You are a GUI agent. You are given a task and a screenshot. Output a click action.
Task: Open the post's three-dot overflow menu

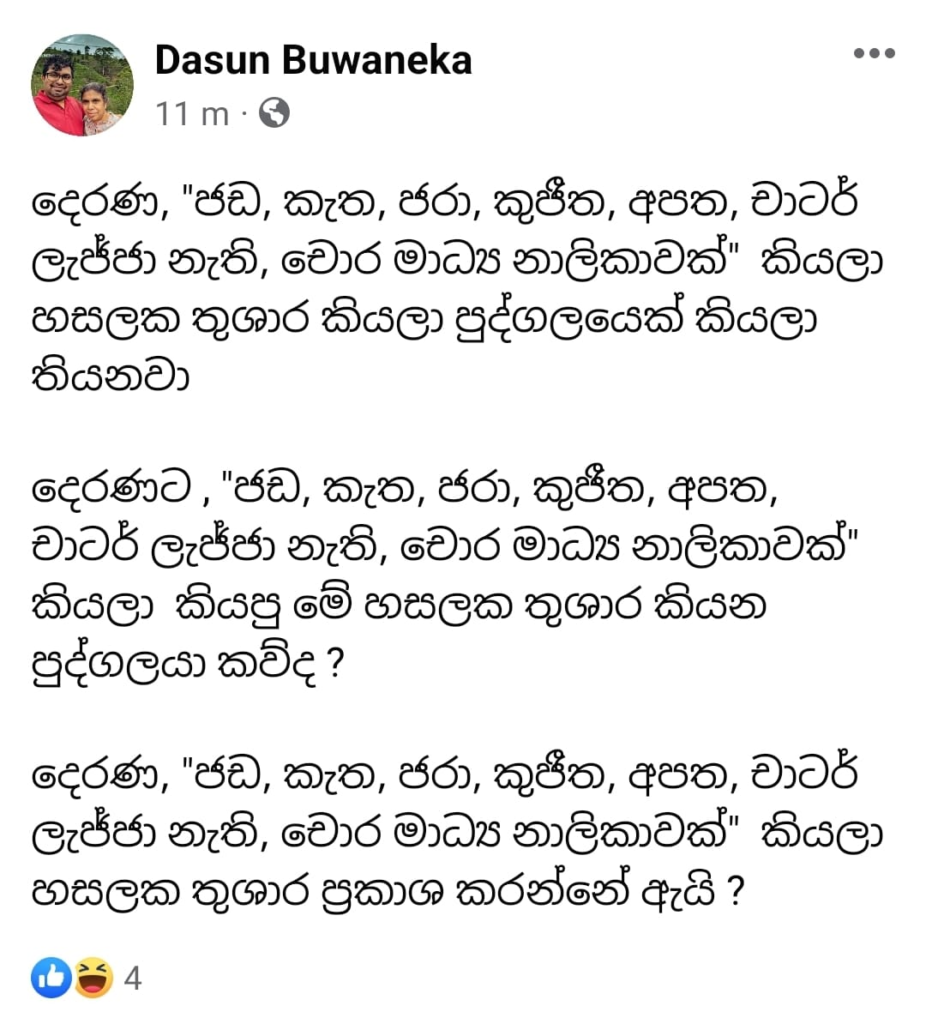point(873,54)
